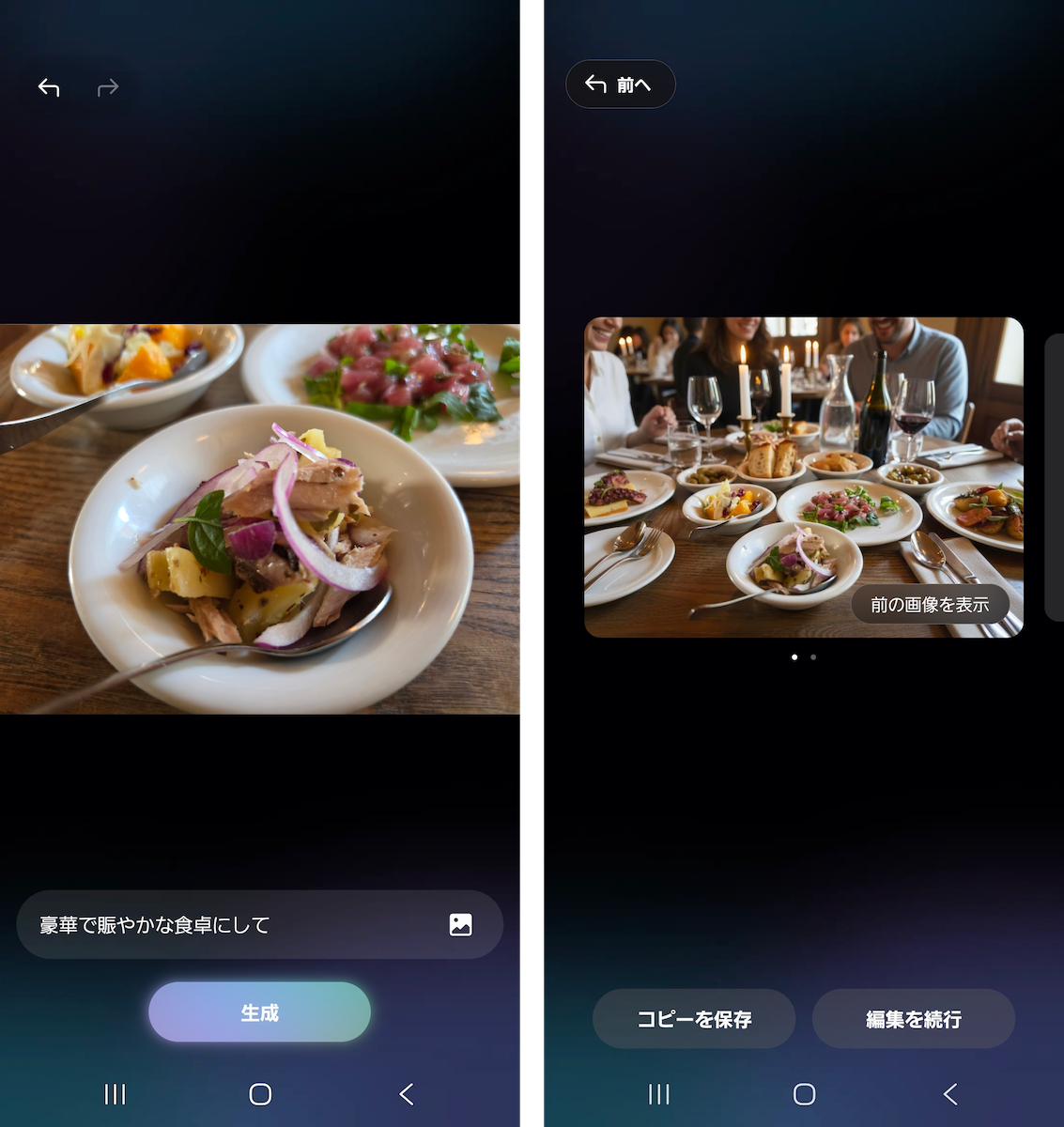This screenshot has height=1127, width=1064.
Task: Add an image via the picture icon
Action: (460, 925)
